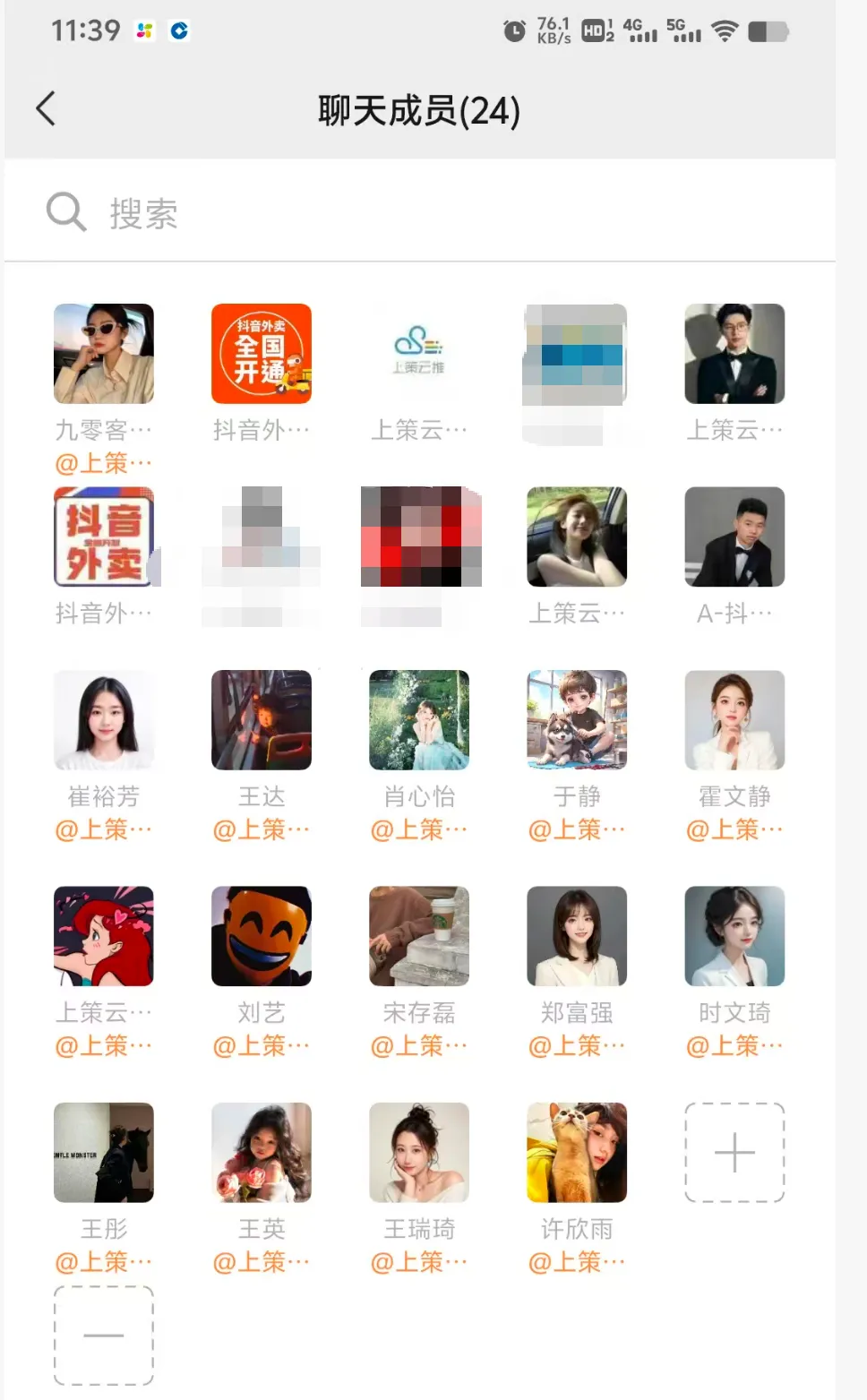The height and width of the screenshot is (1400, 867).
Task: Open member 王英
Action: coord(261,1152)
